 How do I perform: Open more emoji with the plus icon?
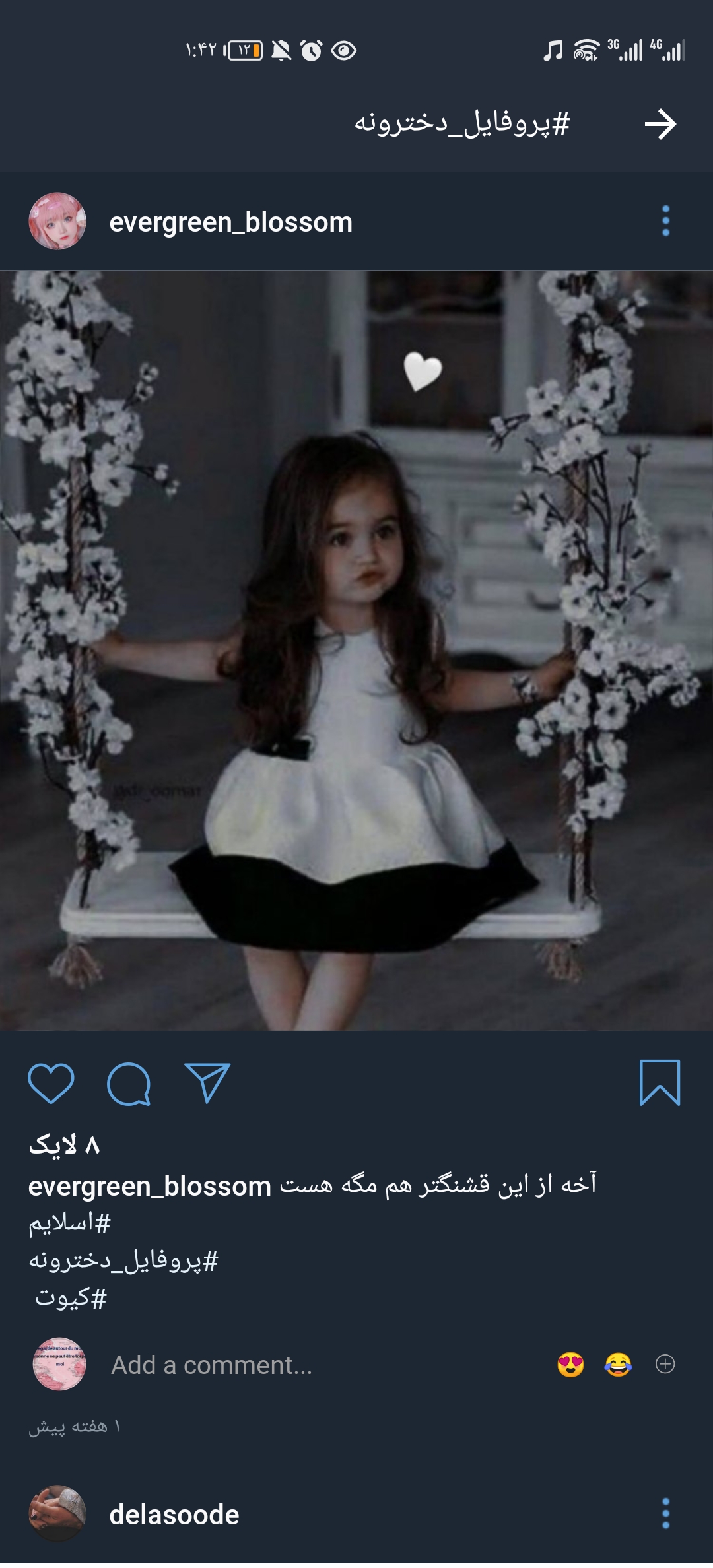(x=665, y=1364)
